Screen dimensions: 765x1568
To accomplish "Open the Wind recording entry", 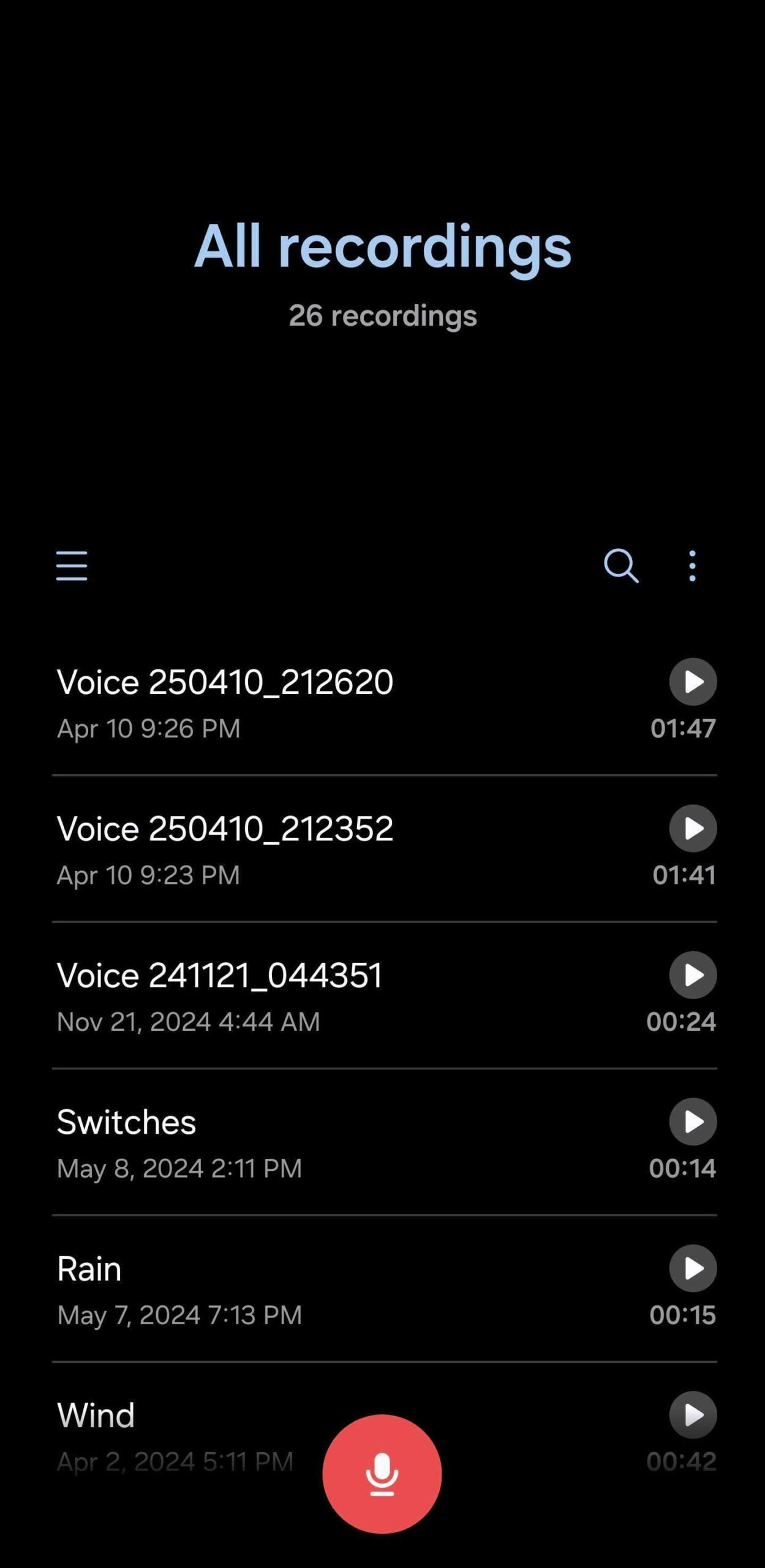I will pyautogui.click(x=184, y=1427).
